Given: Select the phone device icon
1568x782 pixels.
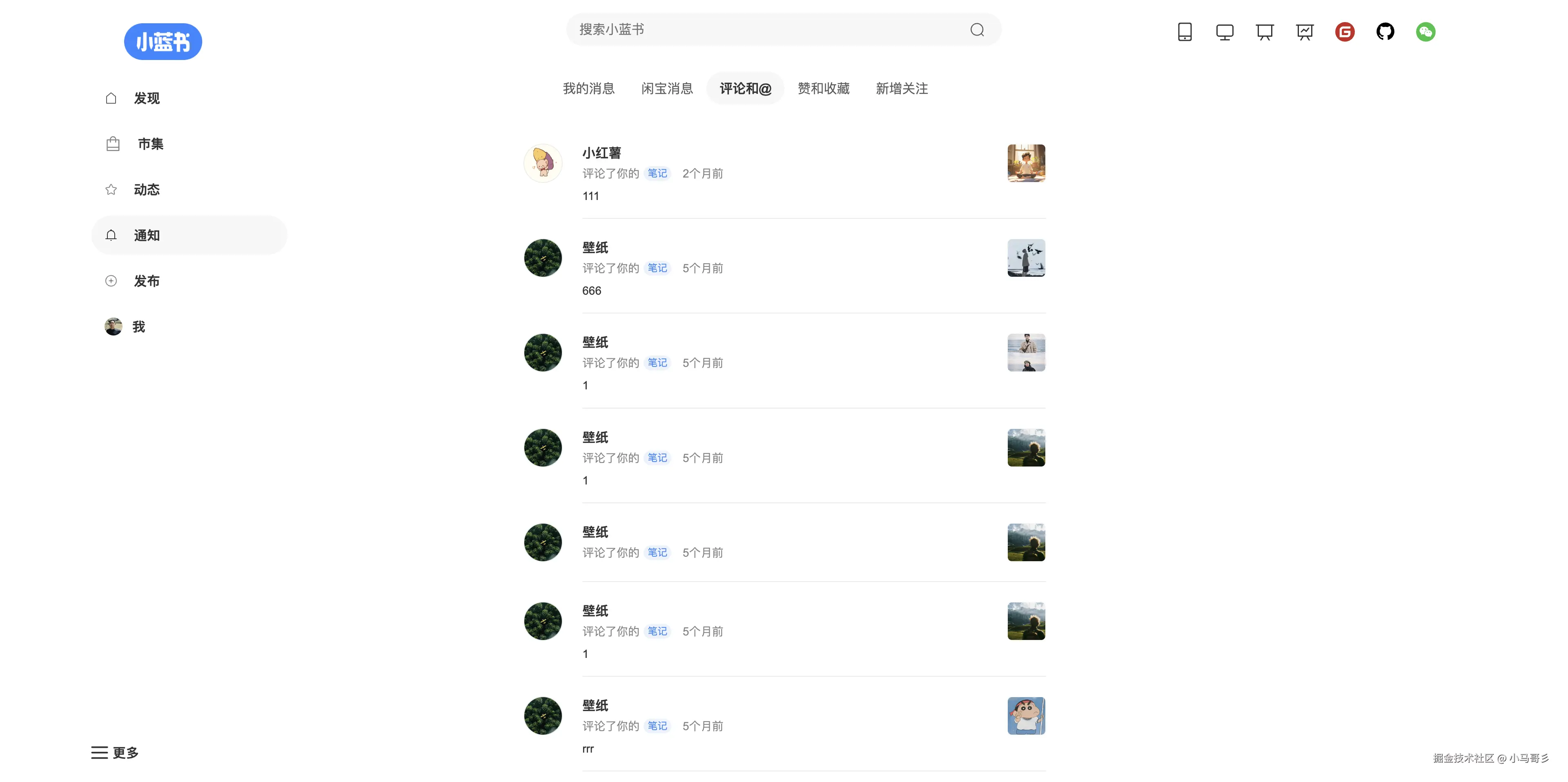Looking at the screenshot, I should click(1185, 32).
